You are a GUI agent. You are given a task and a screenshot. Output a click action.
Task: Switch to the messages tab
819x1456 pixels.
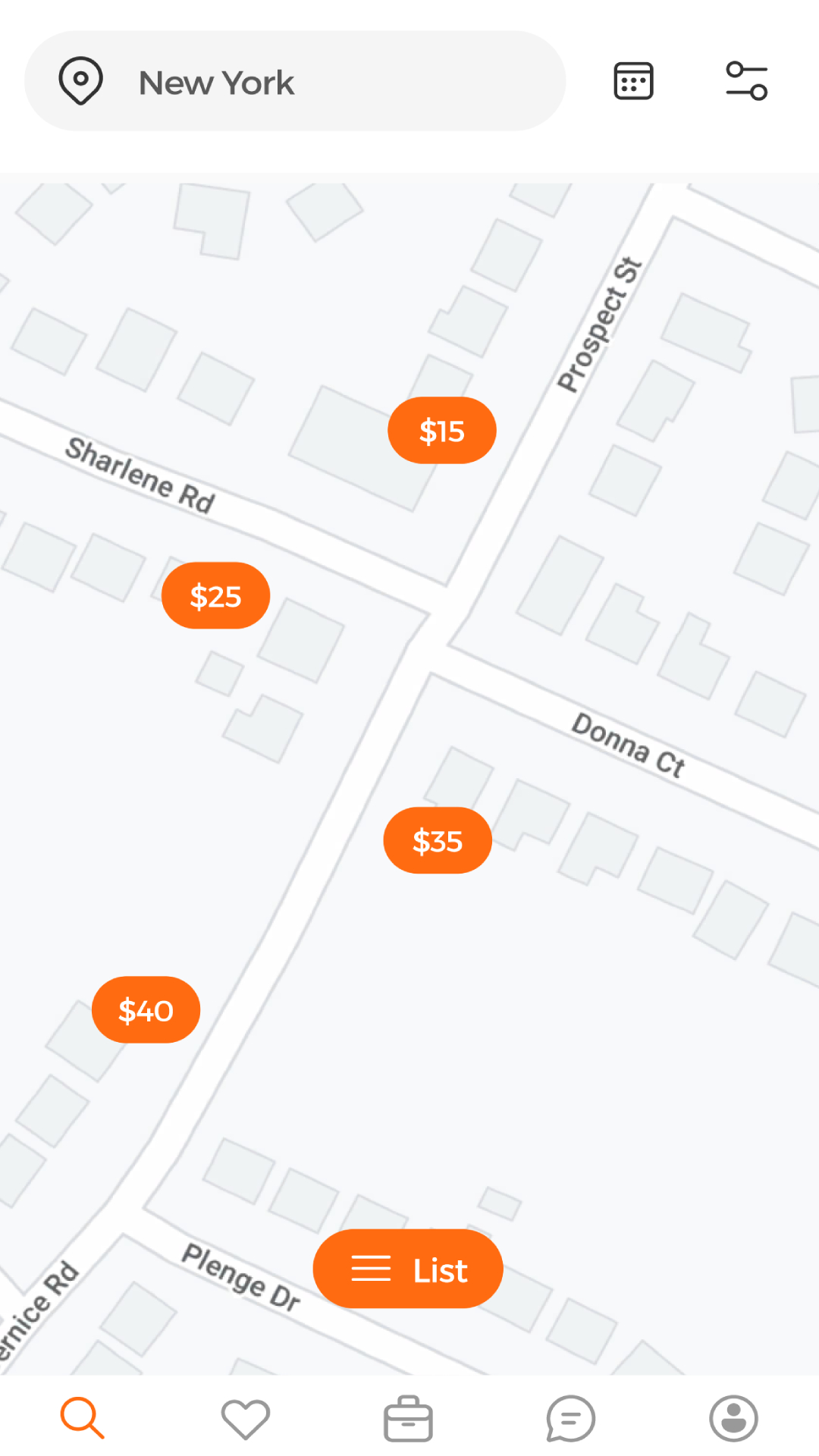click(x=571, y=1418)
